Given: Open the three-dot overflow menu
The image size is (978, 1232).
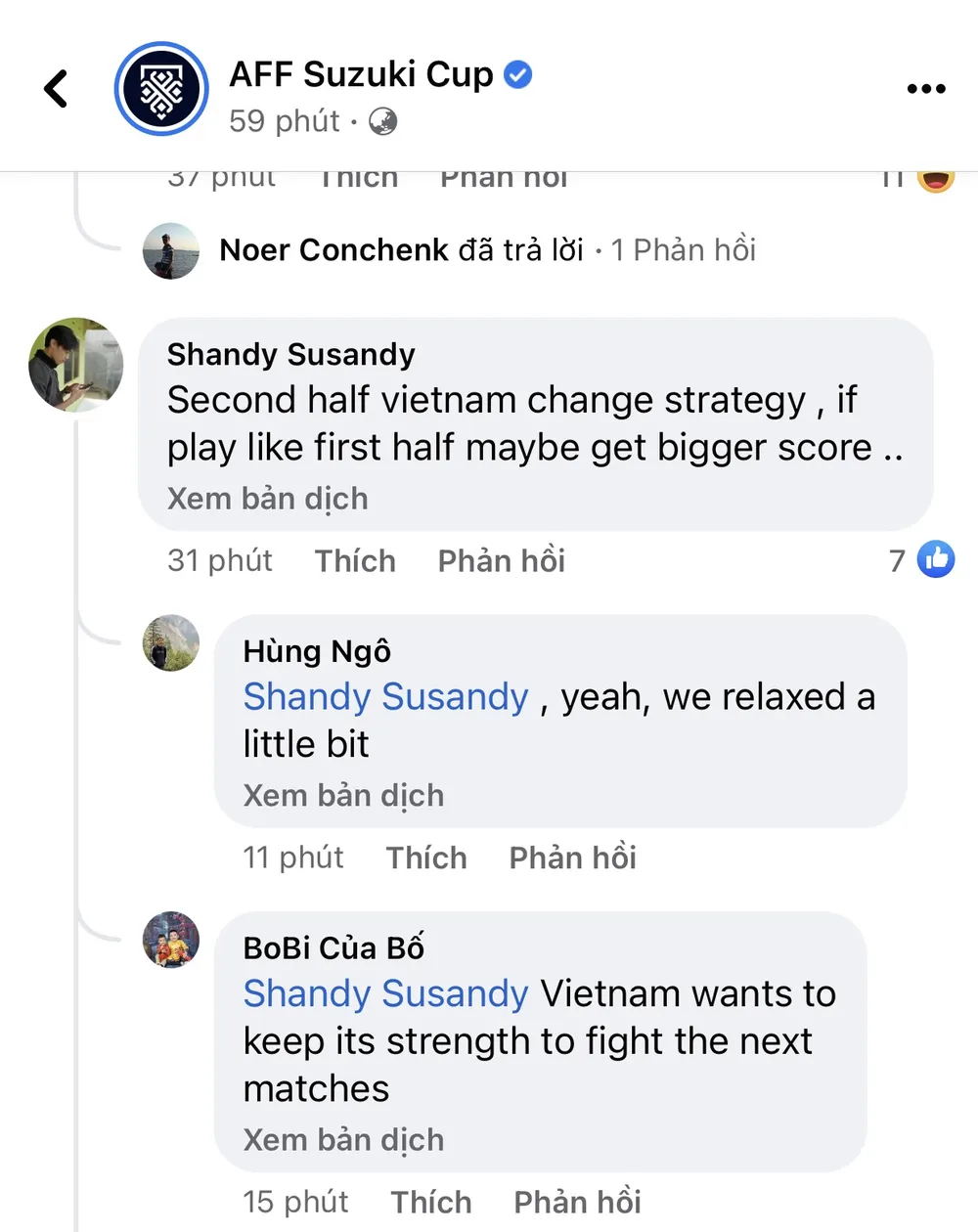Looking at the screenshot, I should [925, 89].
